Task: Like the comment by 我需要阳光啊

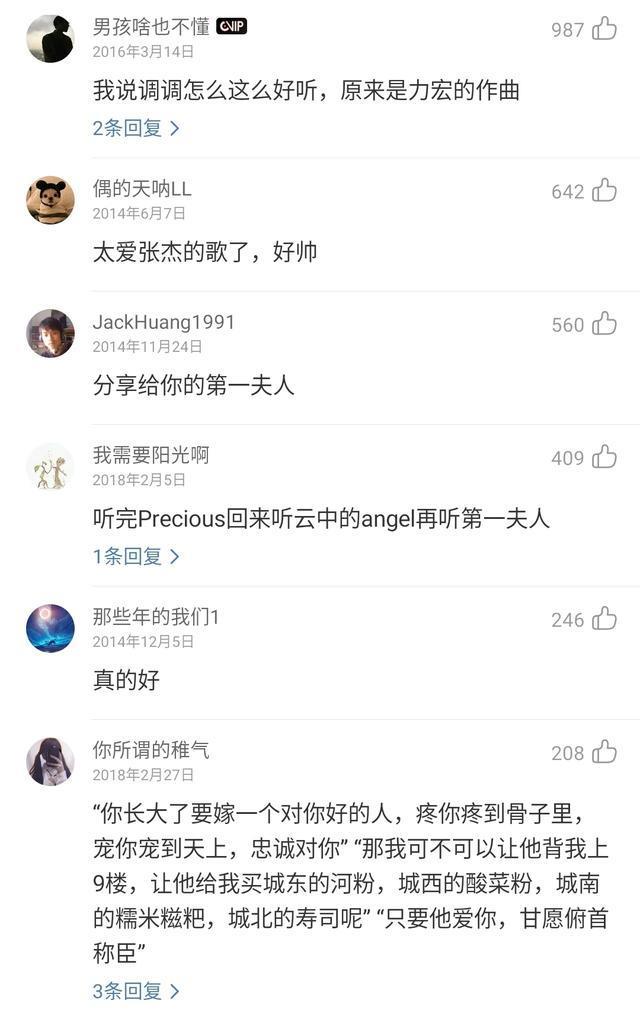Action: click(x=604, y=458)
